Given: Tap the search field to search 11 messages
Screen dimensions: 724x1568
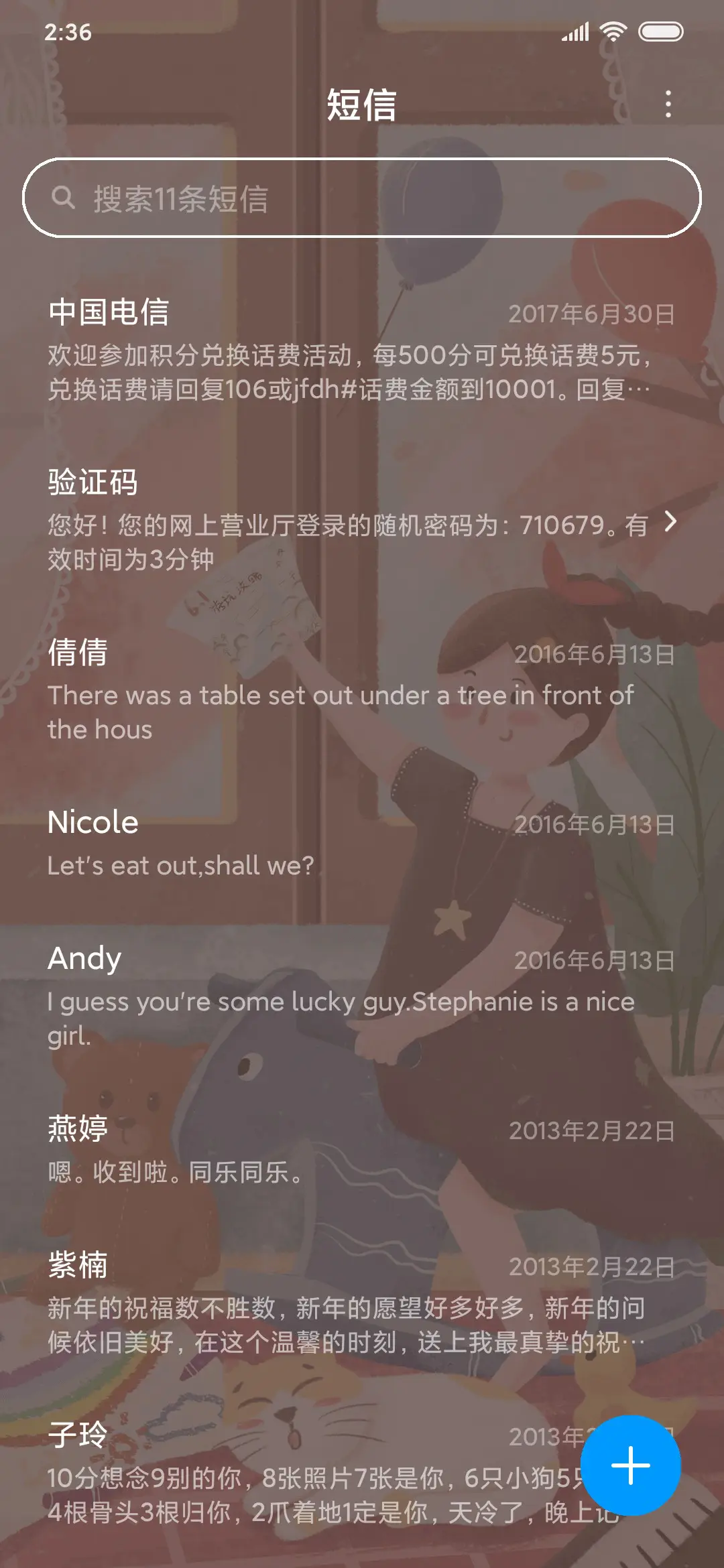Looking at the screenshot, I should pos(362,198).
